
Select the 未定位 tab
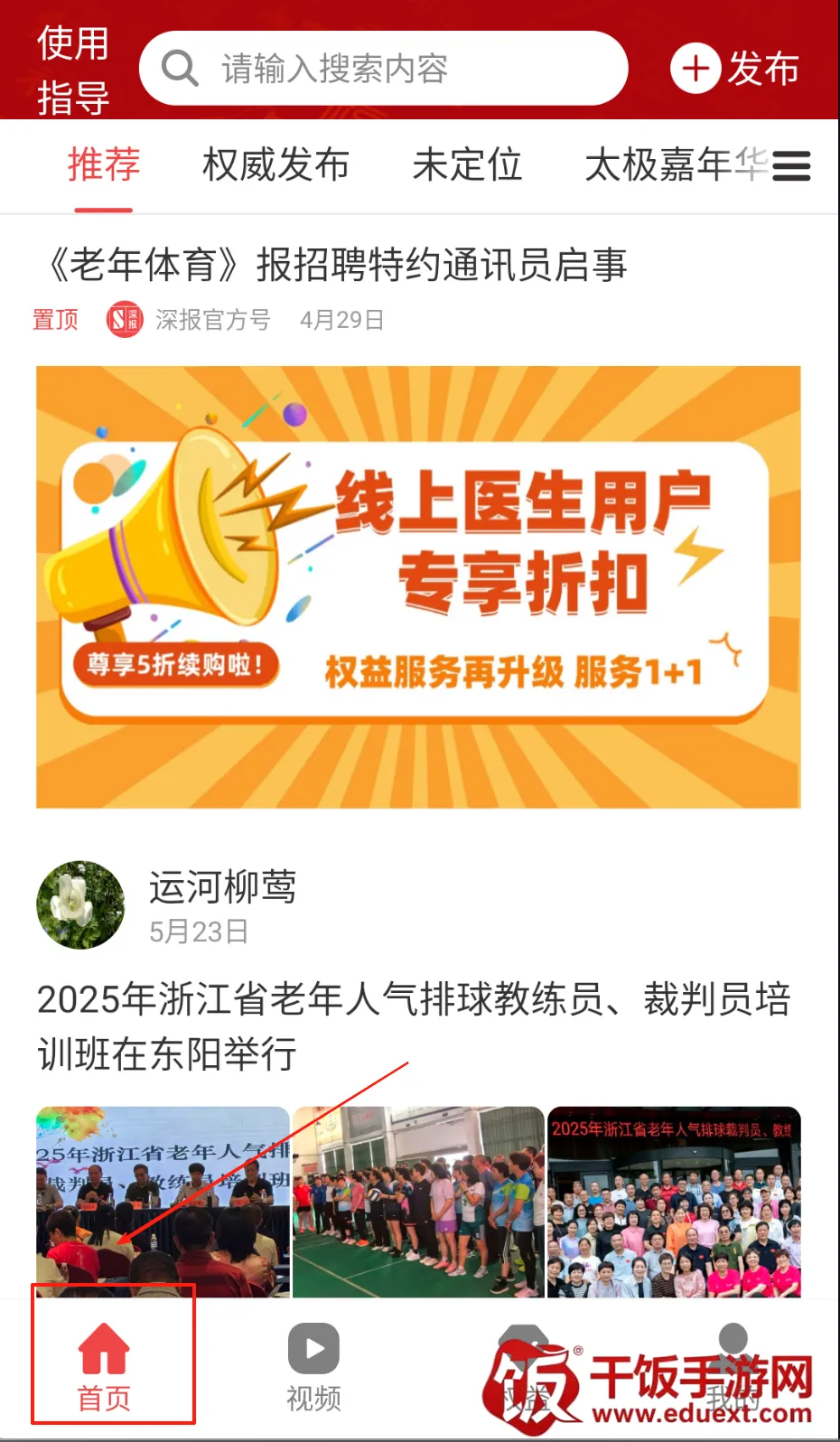click(x=467, y=165)
